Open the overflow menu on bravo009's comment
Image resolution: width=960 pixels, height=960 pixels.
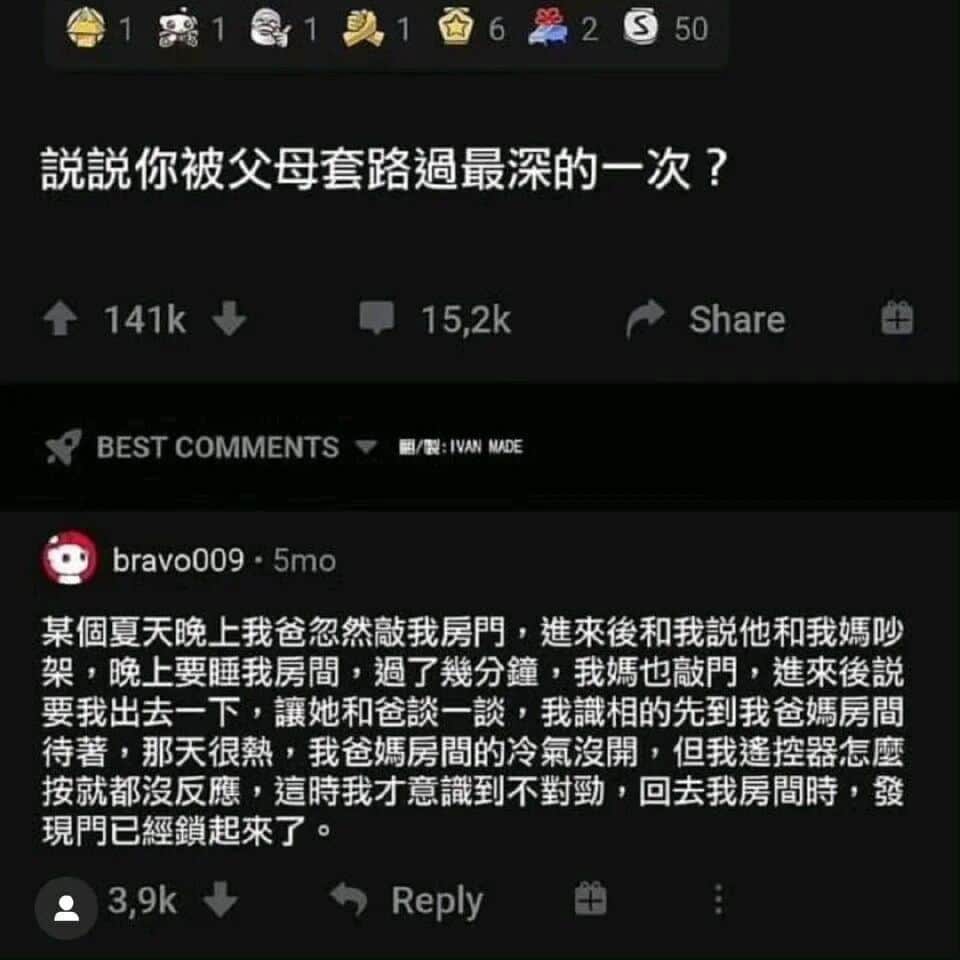[719, 899]
